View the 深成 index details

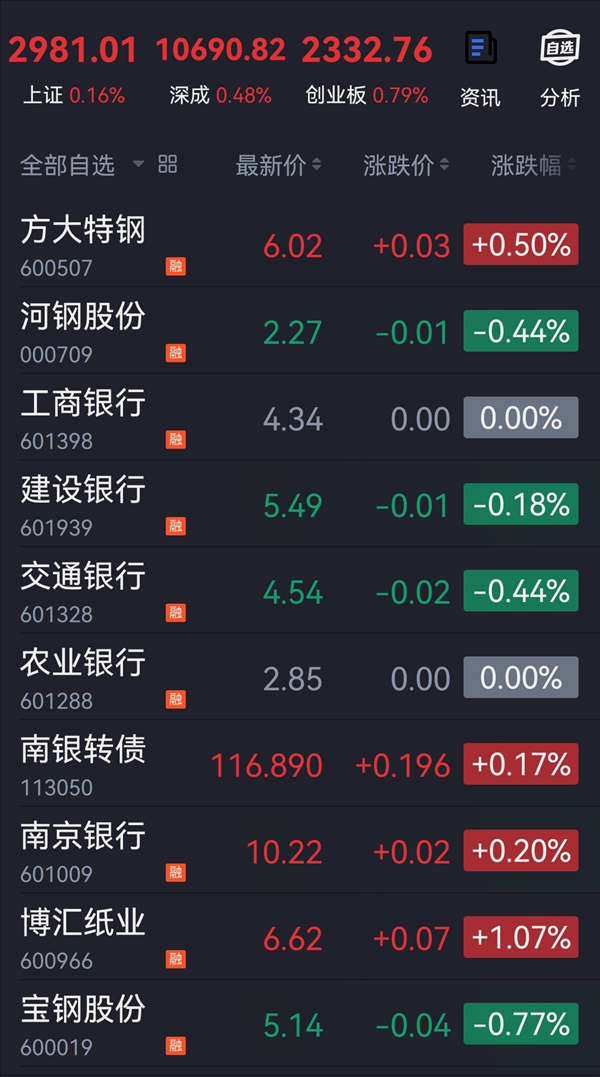(x=220, y=69)
